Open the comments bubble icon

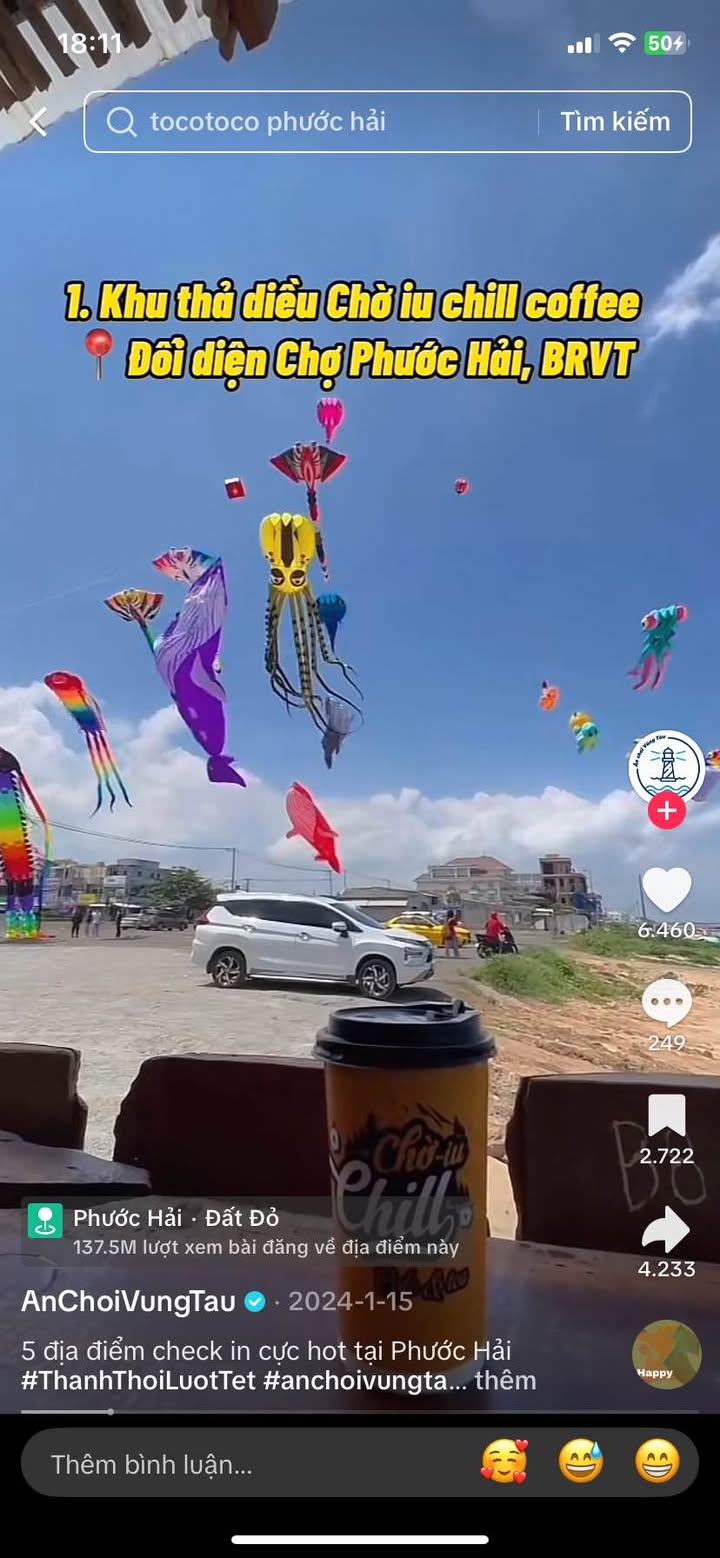(666, 1003)
